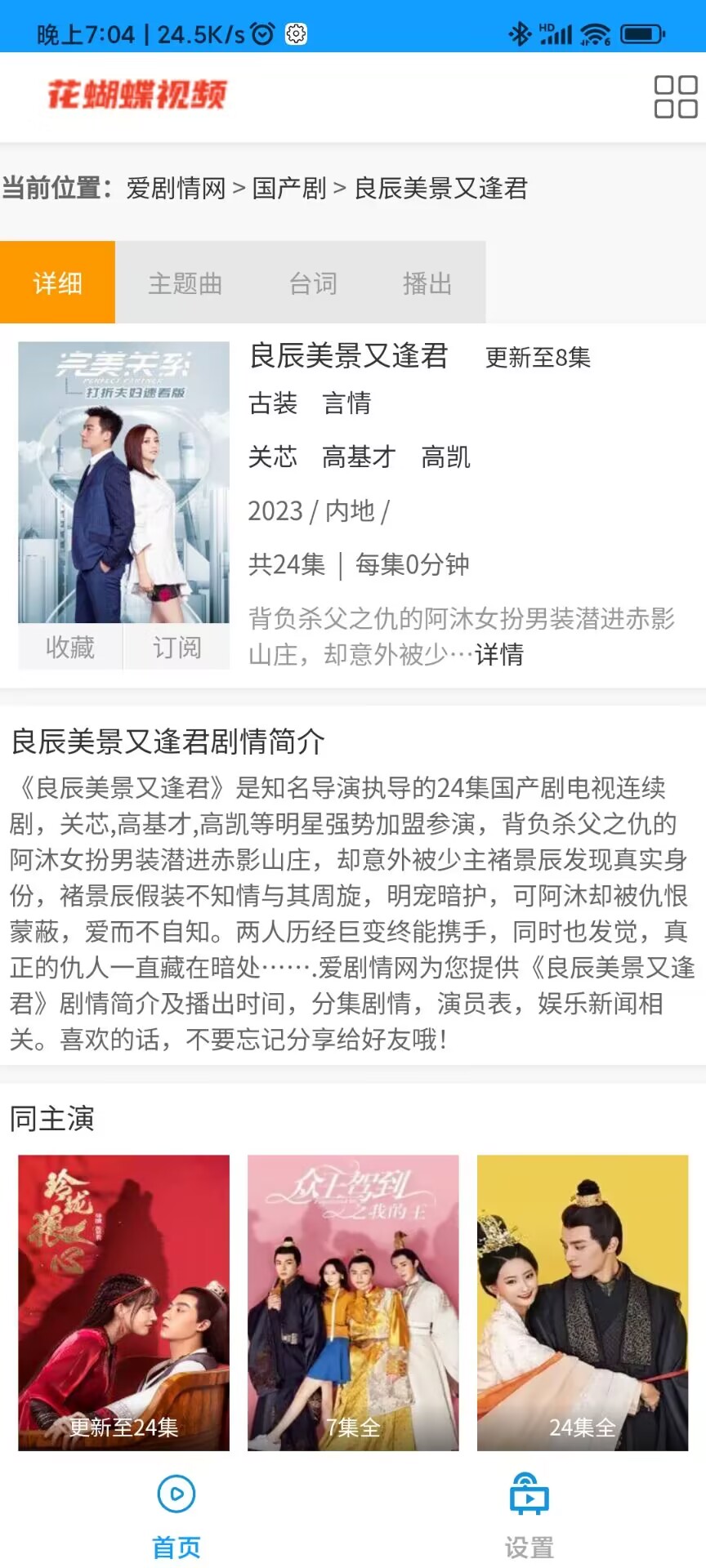The image size is (706, 1568).
Task: Switch to the 台词 tab
Action: pyautogui.click(x=313, y=283)
